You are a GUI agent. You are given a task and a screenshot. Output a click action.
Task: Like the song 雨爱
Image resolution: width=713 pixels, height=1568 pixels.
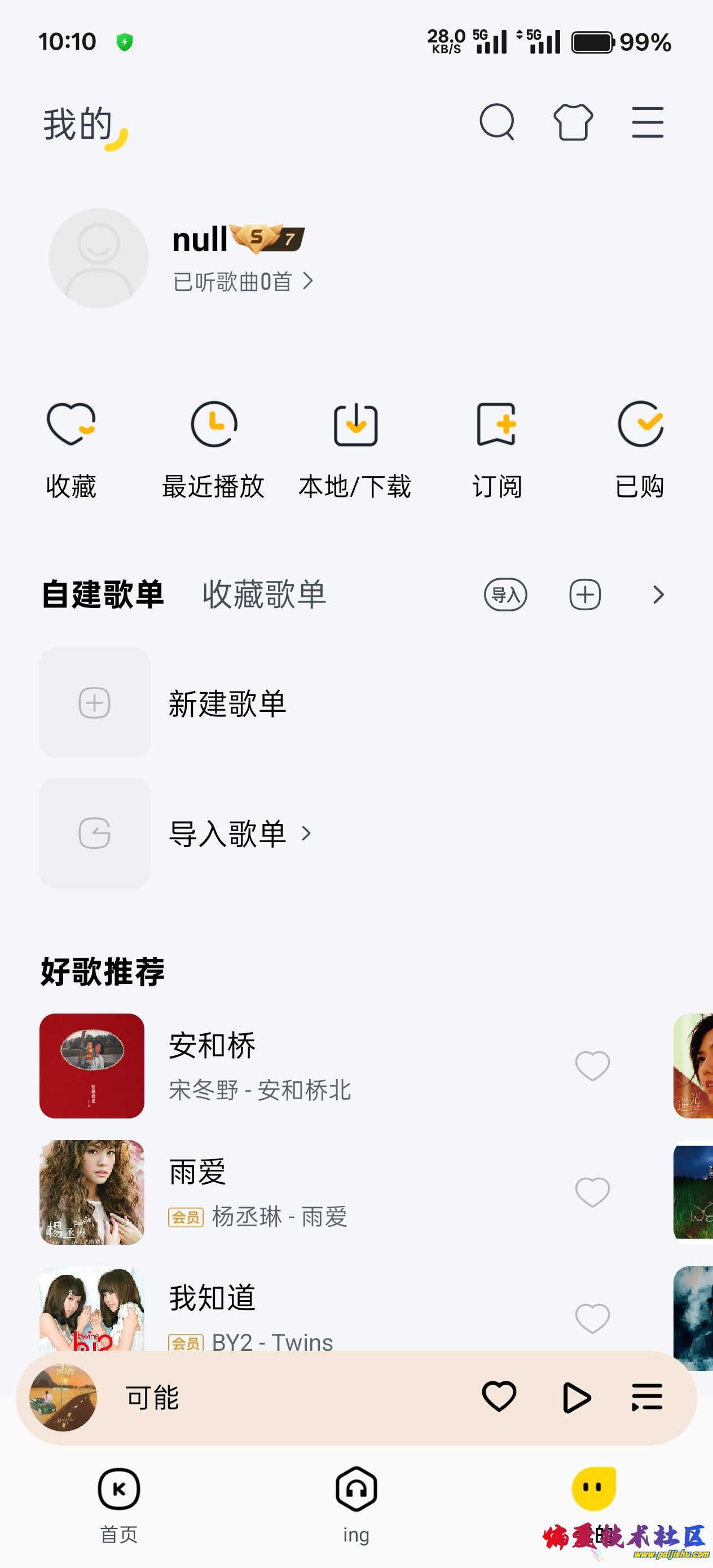pos(592,1192)
